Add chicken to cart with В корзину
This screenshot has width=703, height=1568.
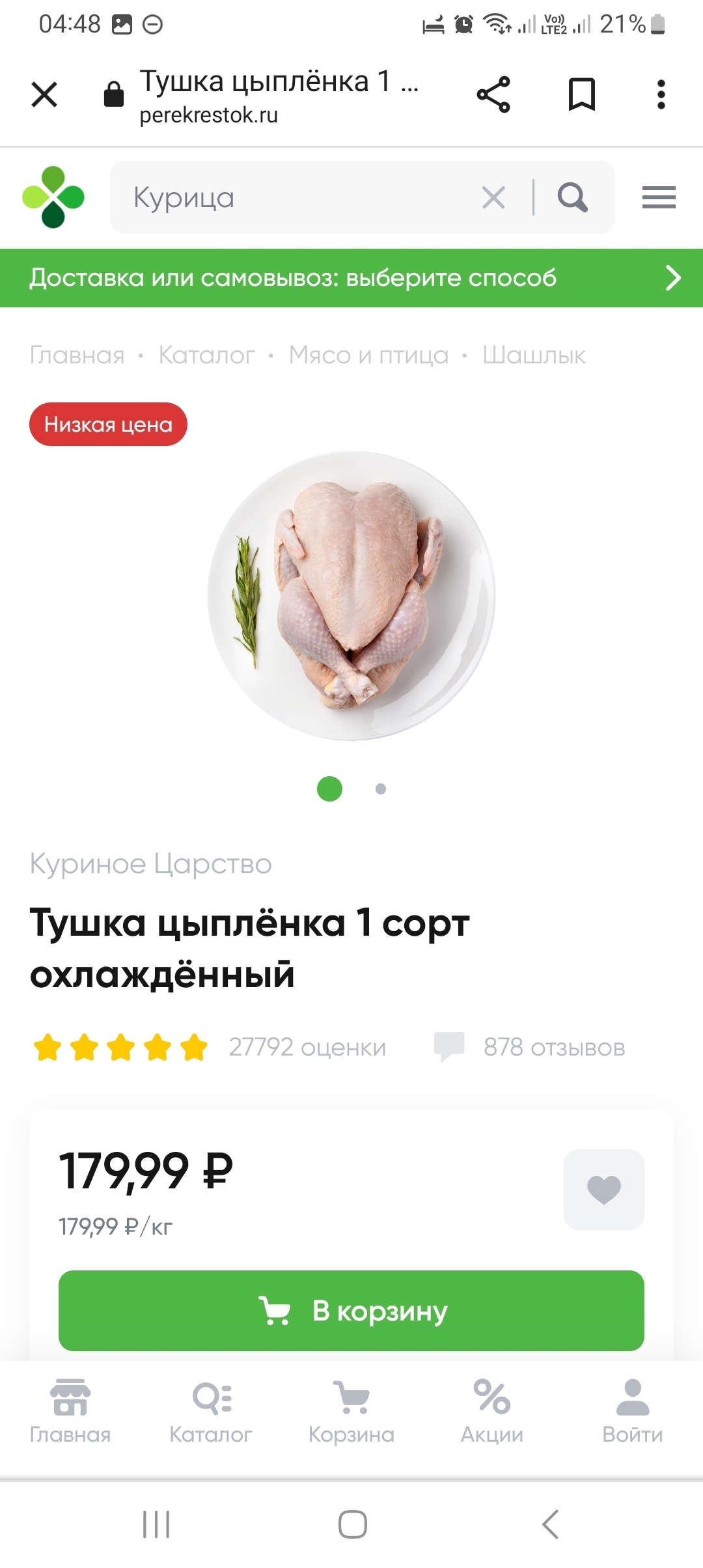pyautogui.click(x=351, y=1310)
